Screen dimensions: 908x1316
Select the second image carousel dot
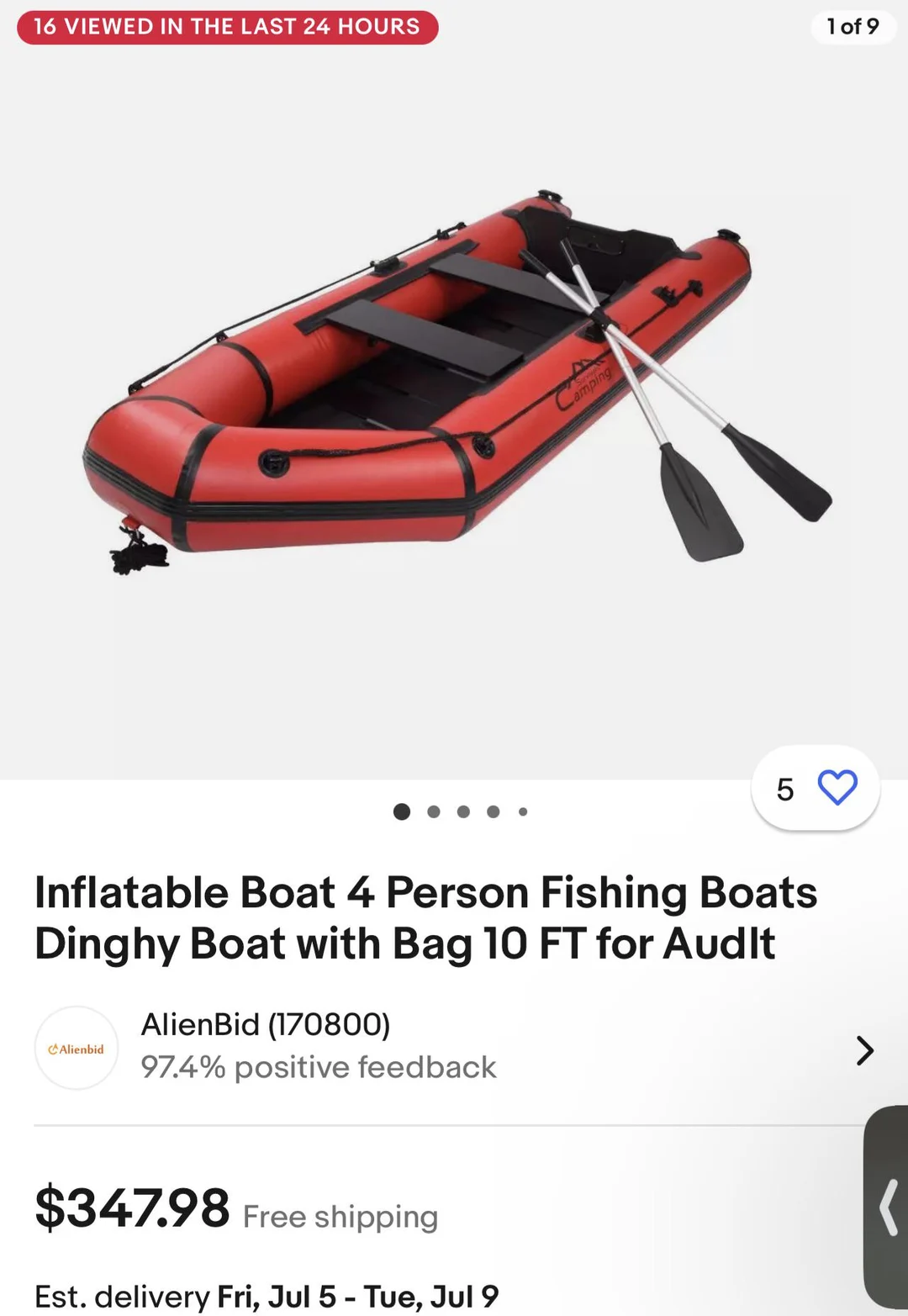pyautogui.click(x=433, y=811)
